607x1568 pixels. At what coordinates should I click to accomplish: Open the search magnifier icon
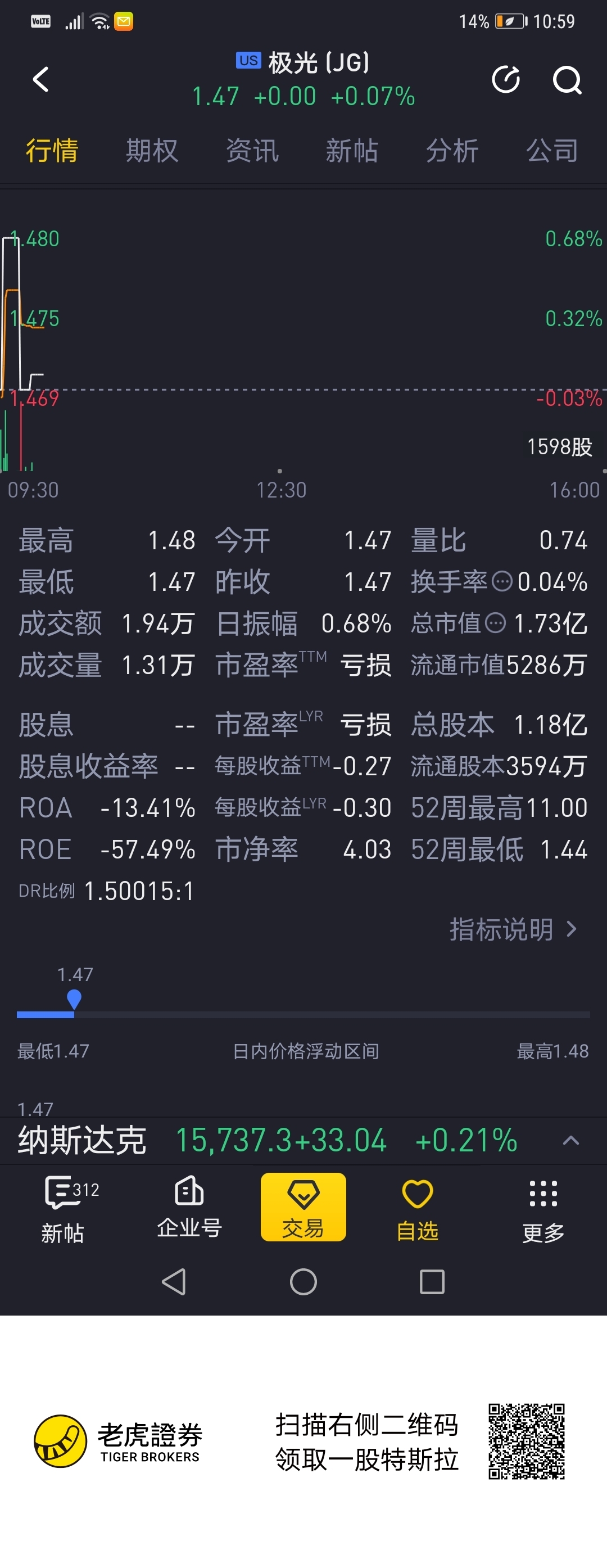coord(566,80)
